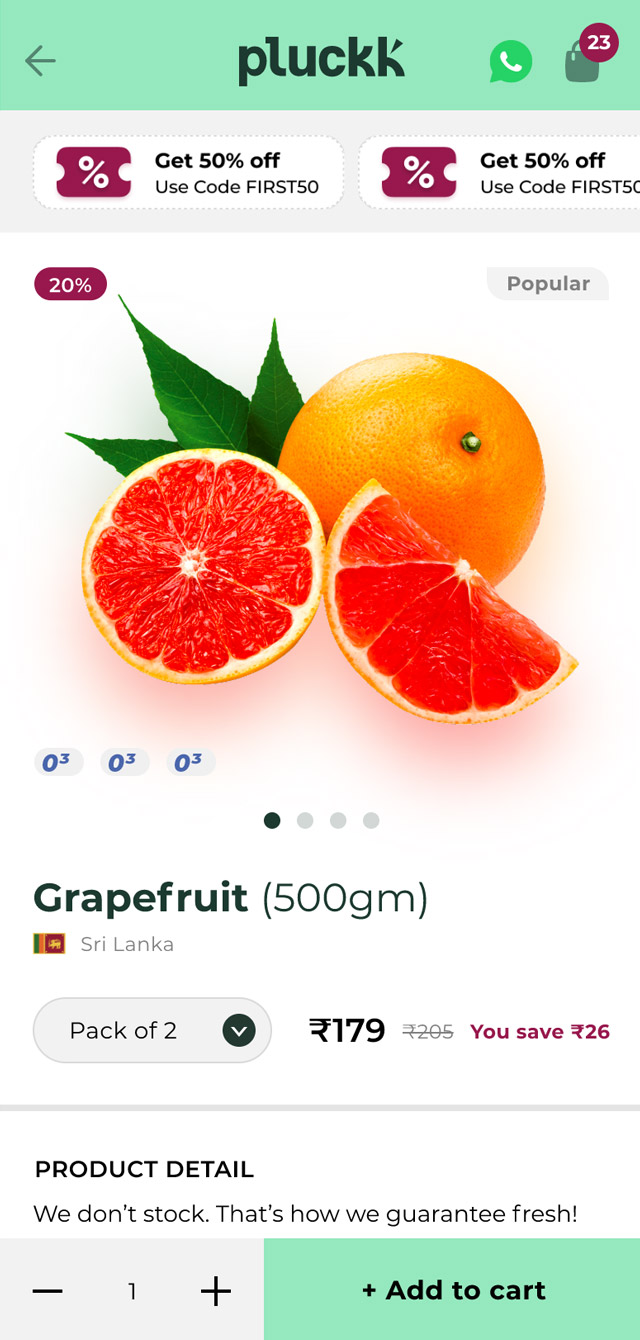Increase quantity with the plus button

(x=215, y=1291)
